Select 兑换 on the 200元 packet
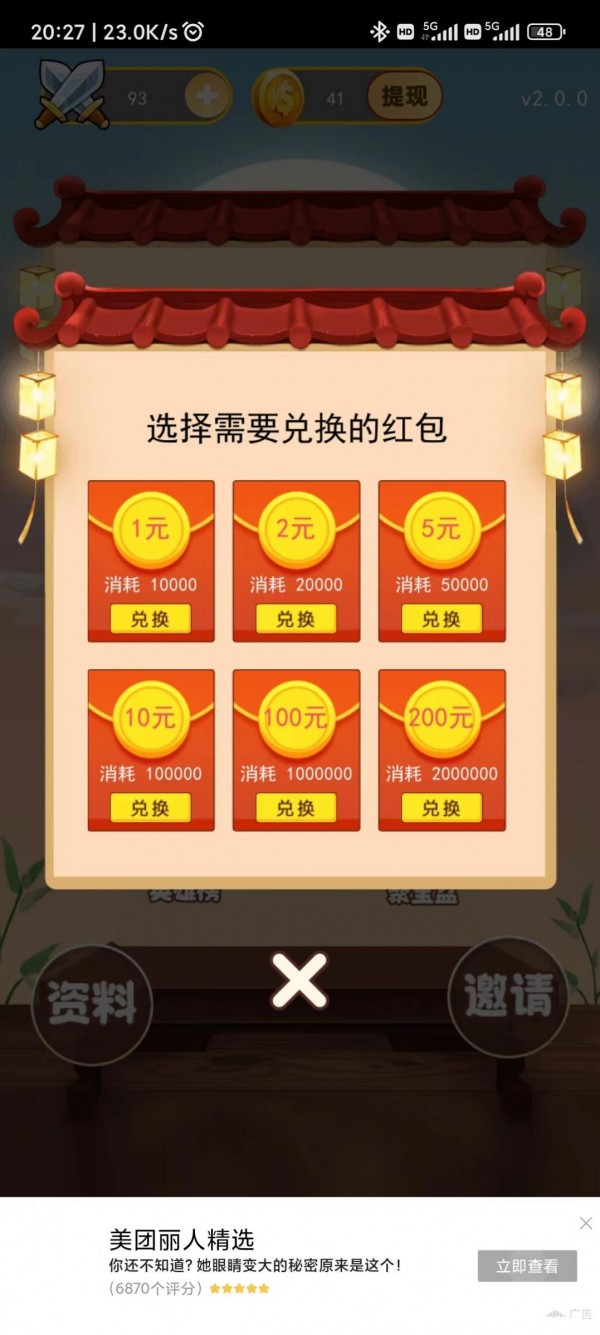600x1335 pixels. [x=441, y=808]
